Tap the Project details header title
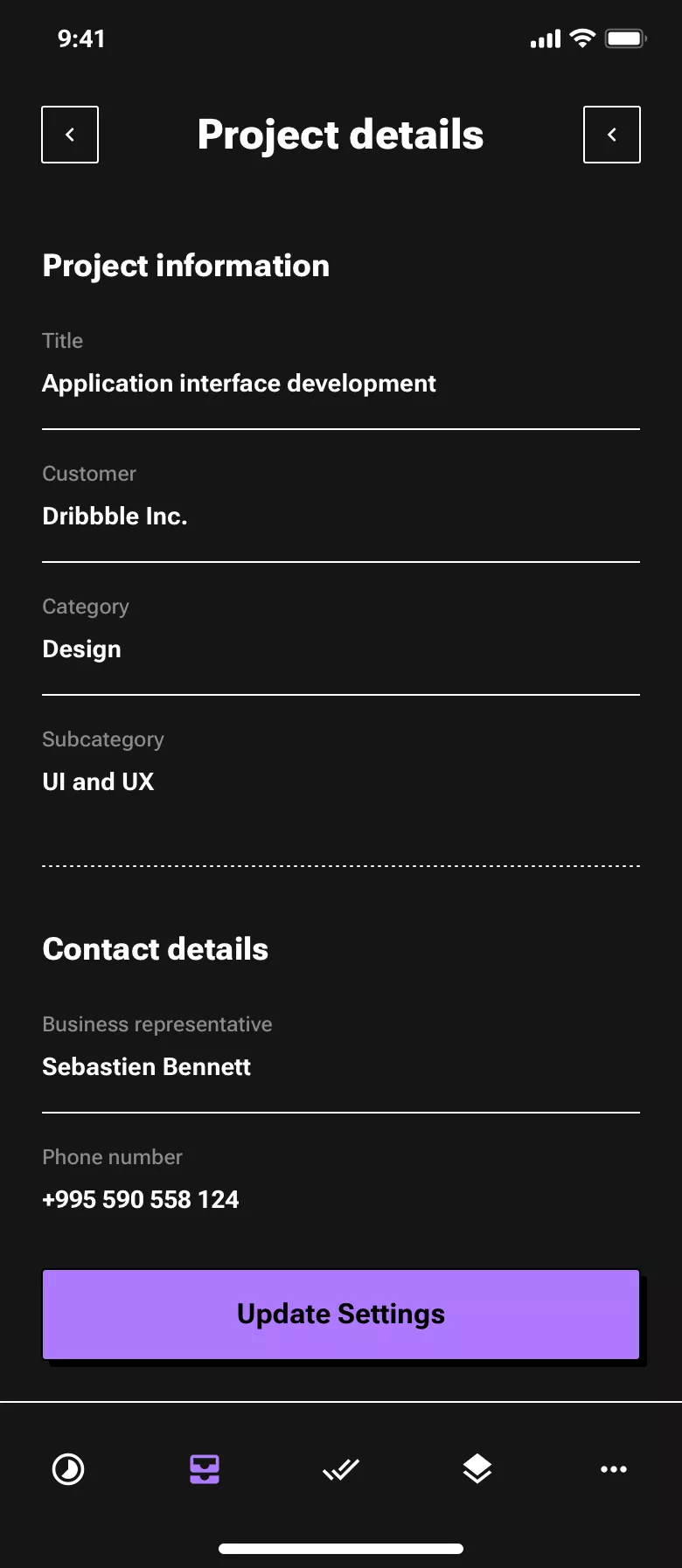Viewport: 682px width, 1568px height. pos(340,134)
